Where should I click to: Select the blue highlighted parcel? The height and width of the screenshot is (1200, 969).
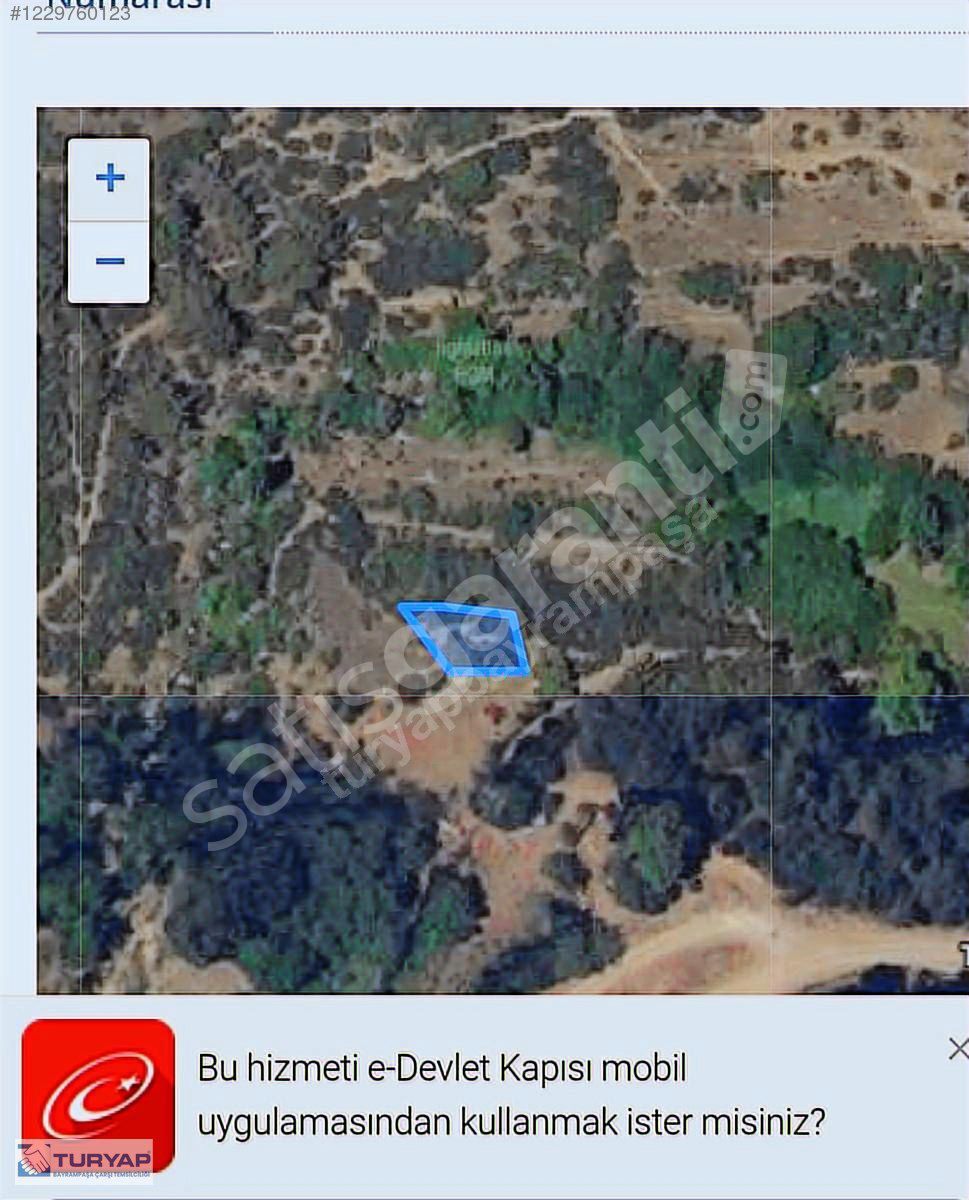[x=465, y=638]
